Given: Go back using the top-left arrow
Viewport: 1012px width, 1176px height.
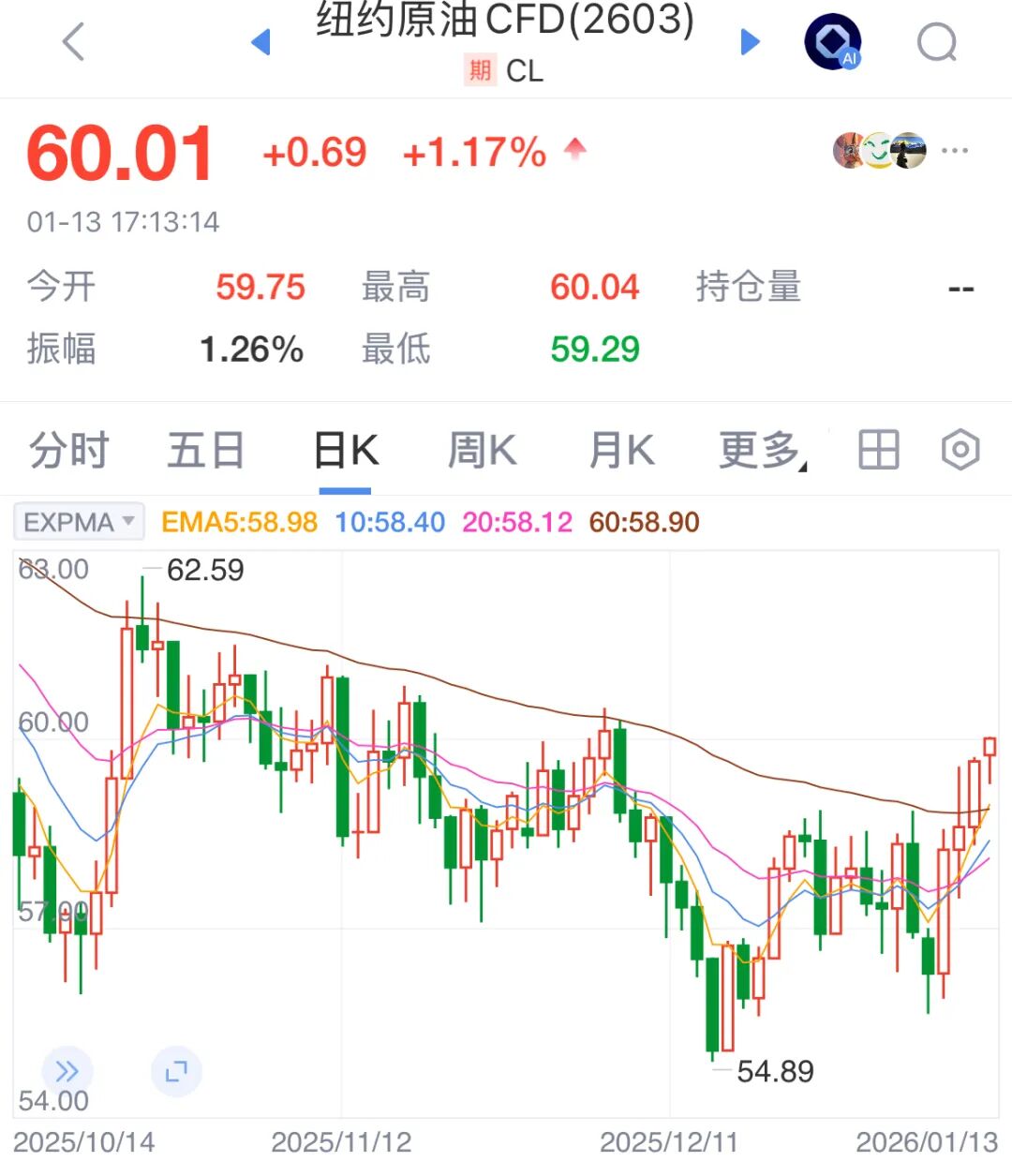Looking at the screenshot, I should coord(73,42).
